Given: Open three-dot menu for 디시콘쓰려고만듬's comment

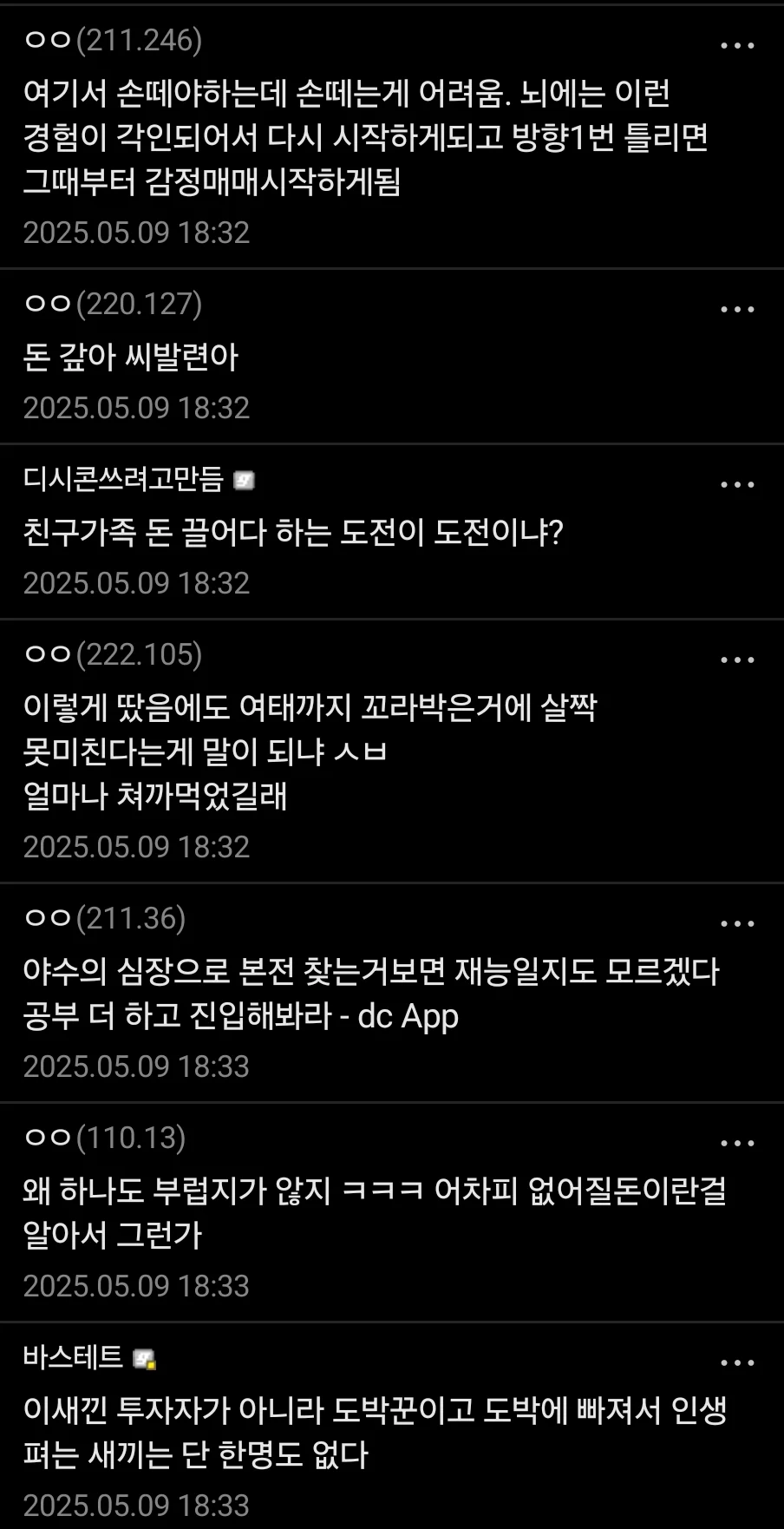Looking at the screenshot, I should pyautogui.click(x=737, y=485).
